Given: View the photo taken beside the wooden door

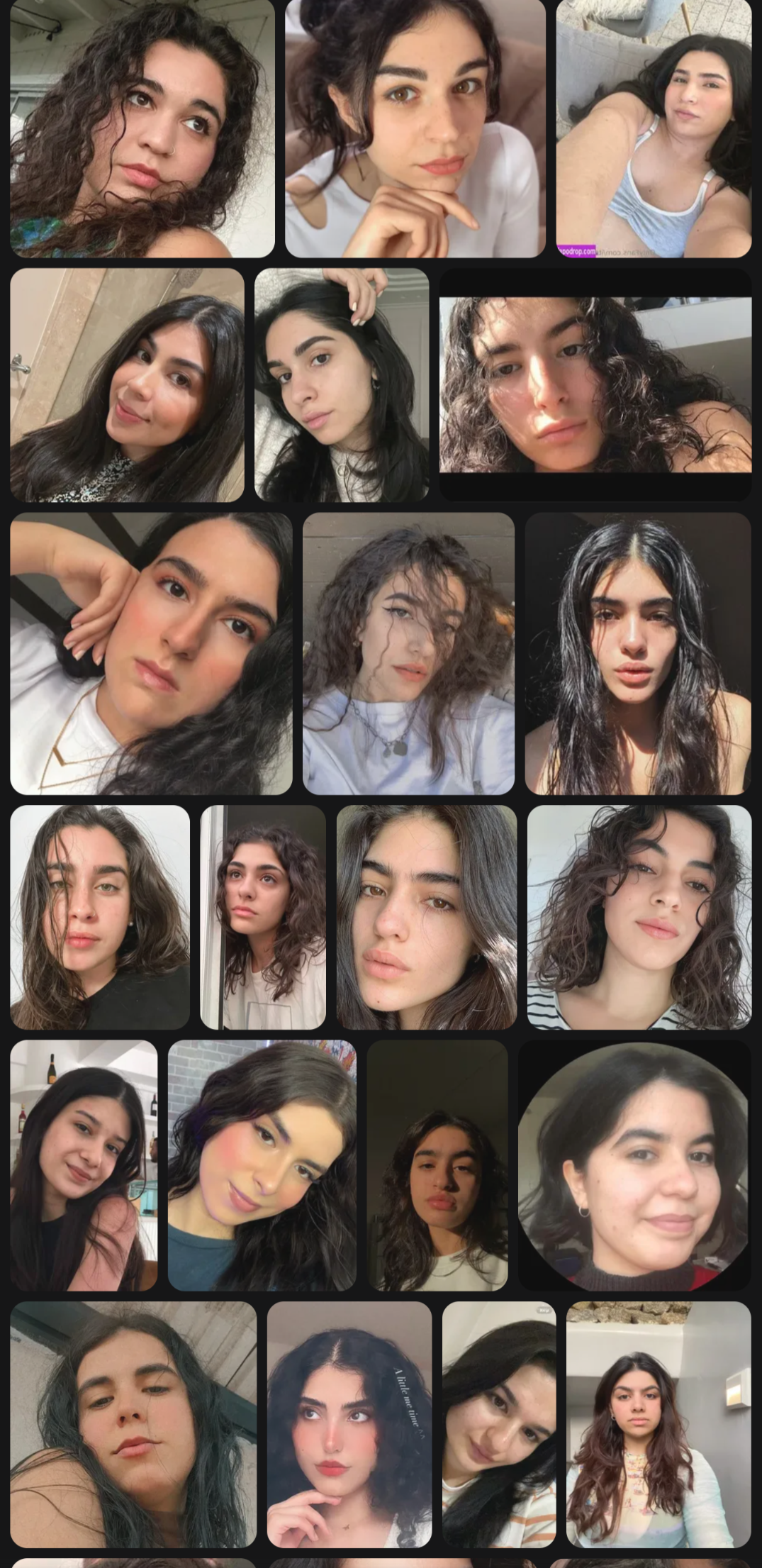Looking at the screenshot, I should click(x=127, y=384).
